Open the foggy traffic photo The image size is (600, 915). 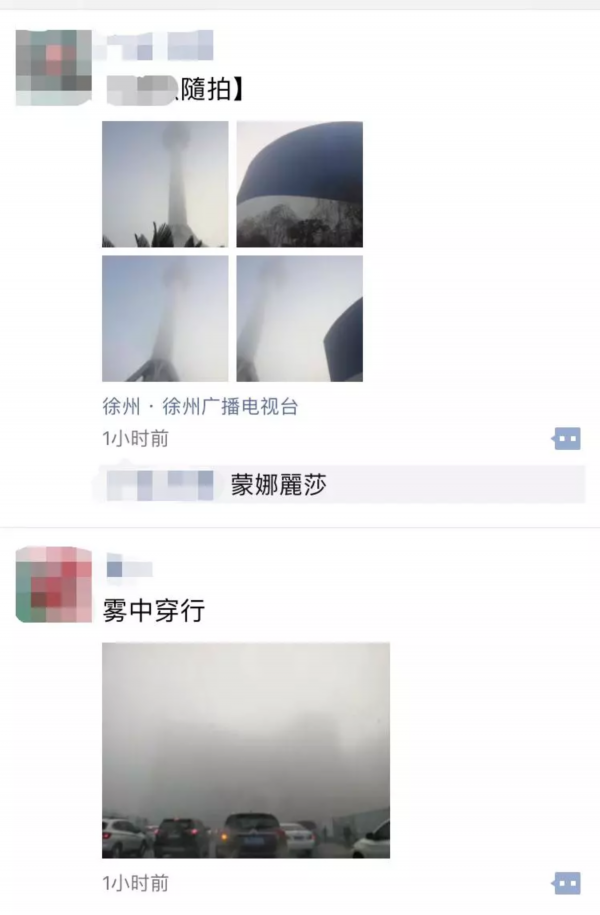click(x=246, y=750)
